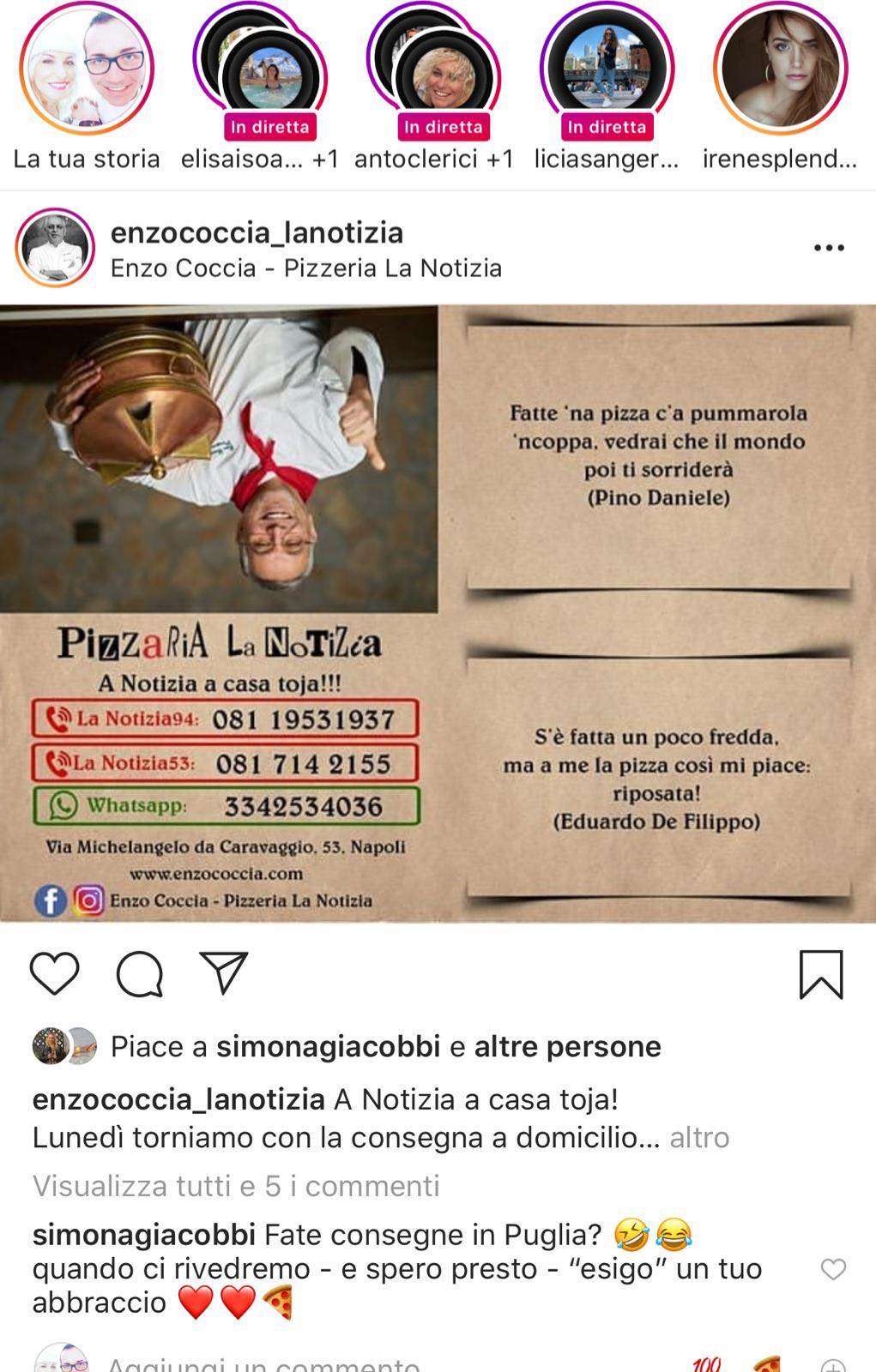Open irenesplend's story
This screenshot has height=1372, width=876.
(x=780, y=70)
